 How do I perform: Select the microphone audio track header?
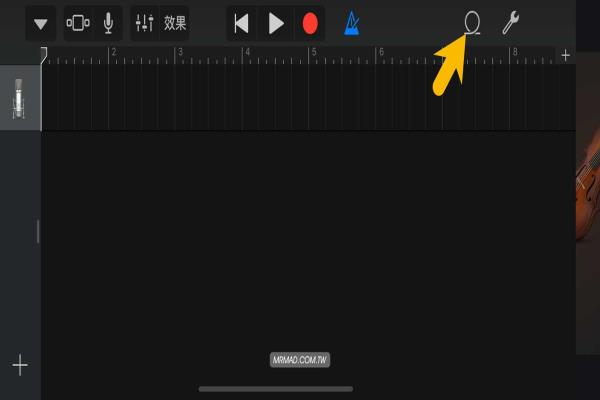click(x=19, y=98)
